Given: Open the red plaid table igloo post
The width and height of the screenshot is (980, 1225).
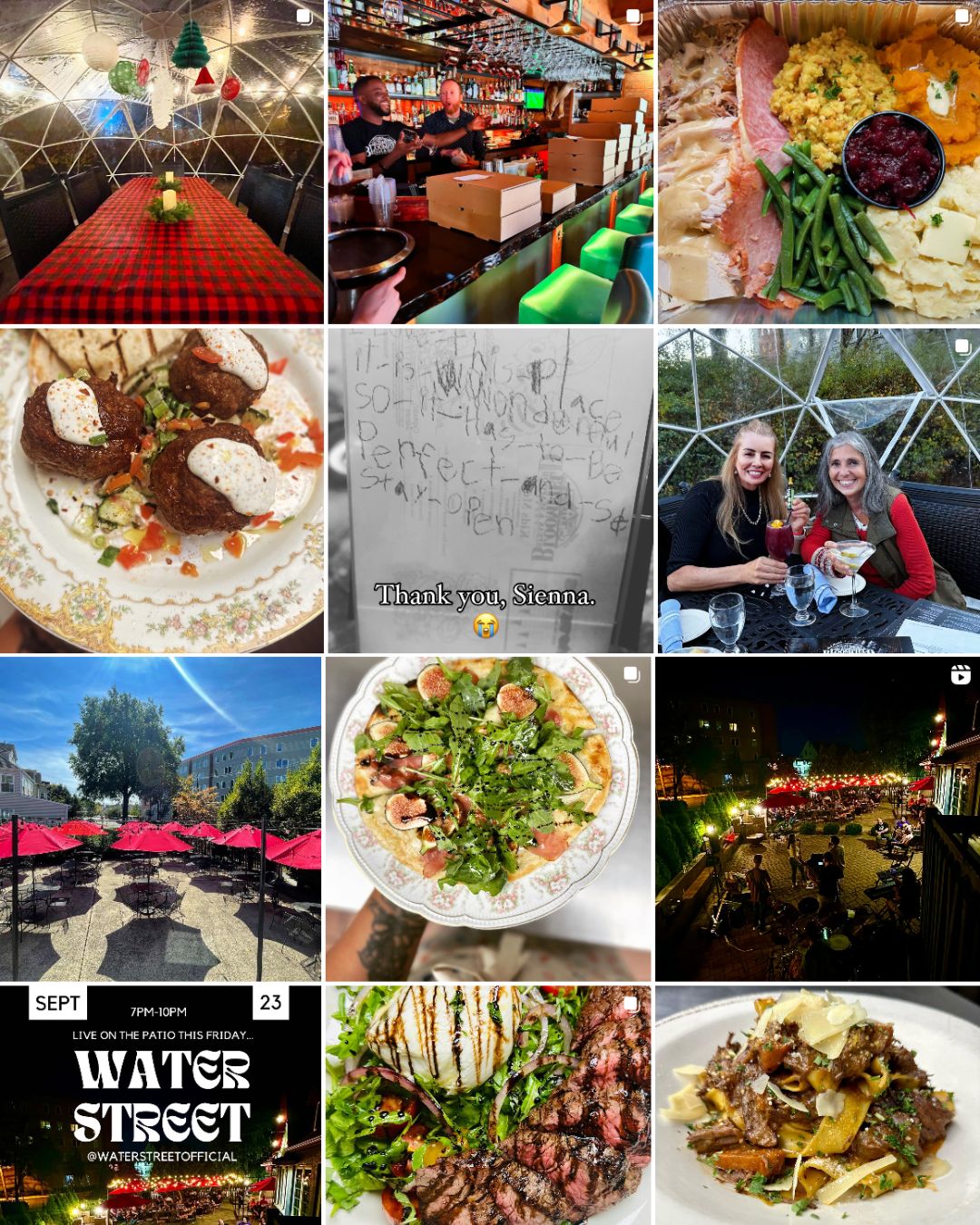Looking at the screenshot, I should coord(162,162).
